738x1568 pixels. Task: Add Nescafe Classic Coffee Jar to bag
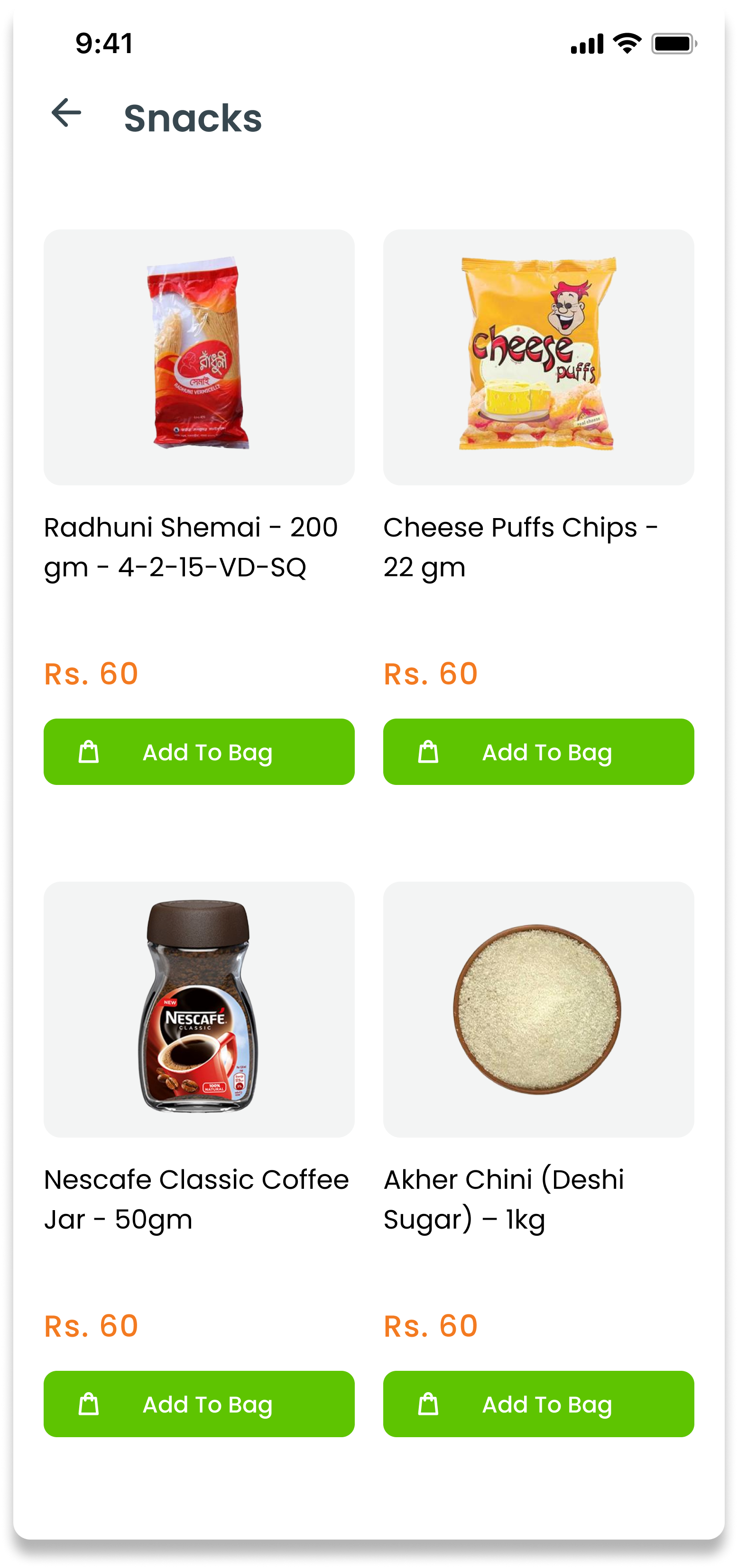point(199,1404)
